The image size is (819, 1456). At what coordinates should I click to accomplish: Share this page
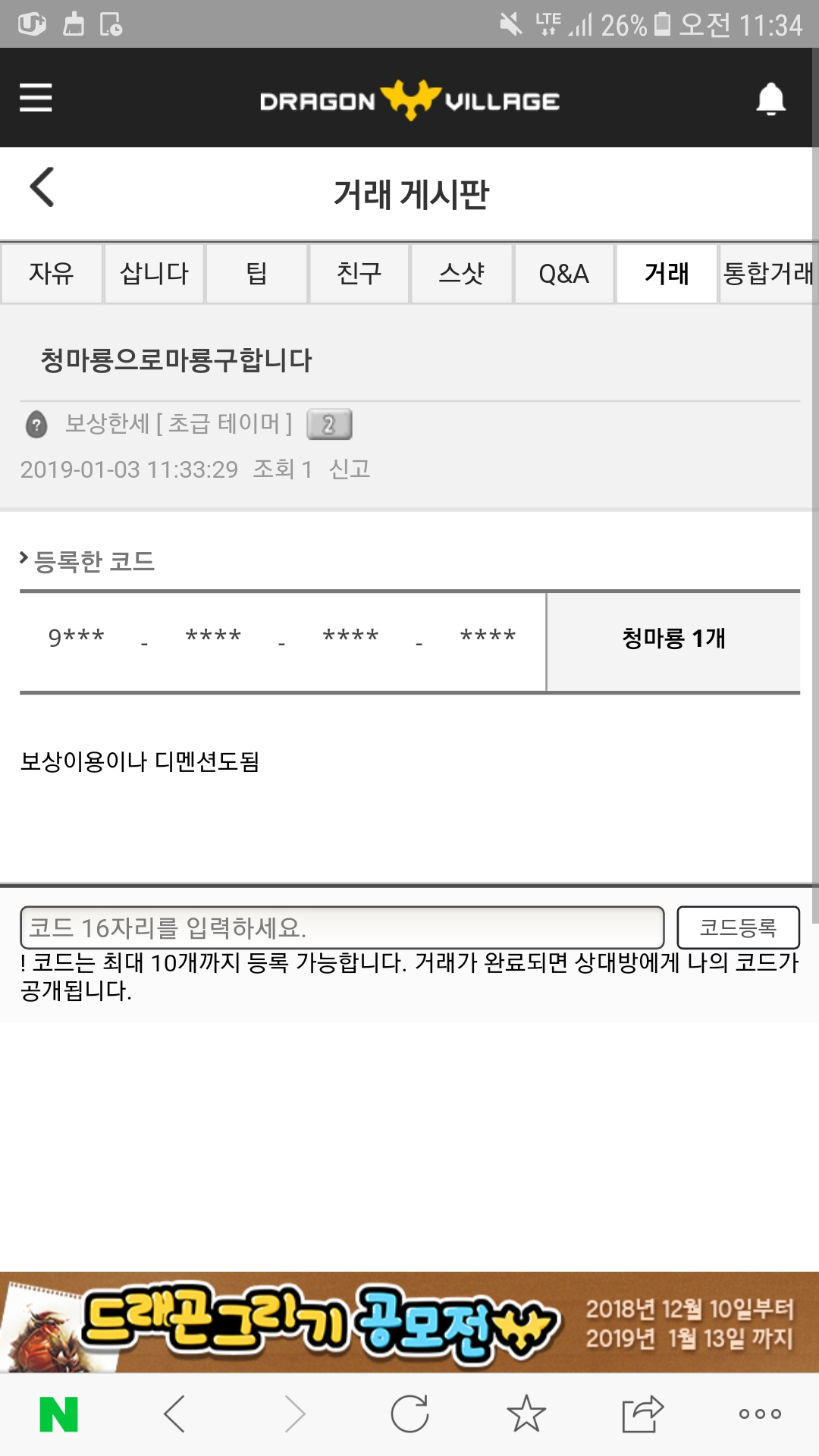pyautogui.click(x=642, y=1414)
